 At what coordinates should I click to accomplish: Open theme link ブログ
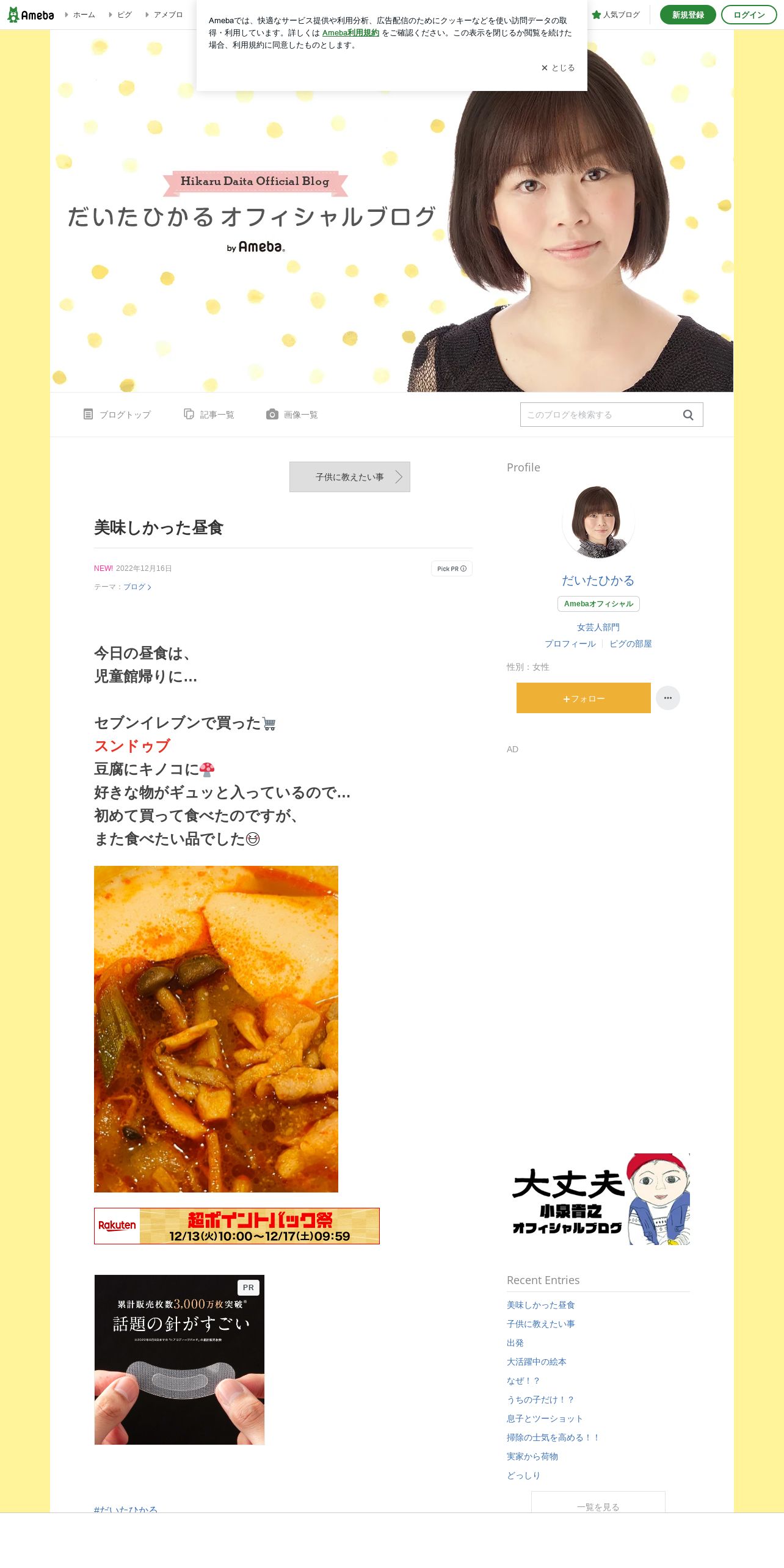click(137, 587)
